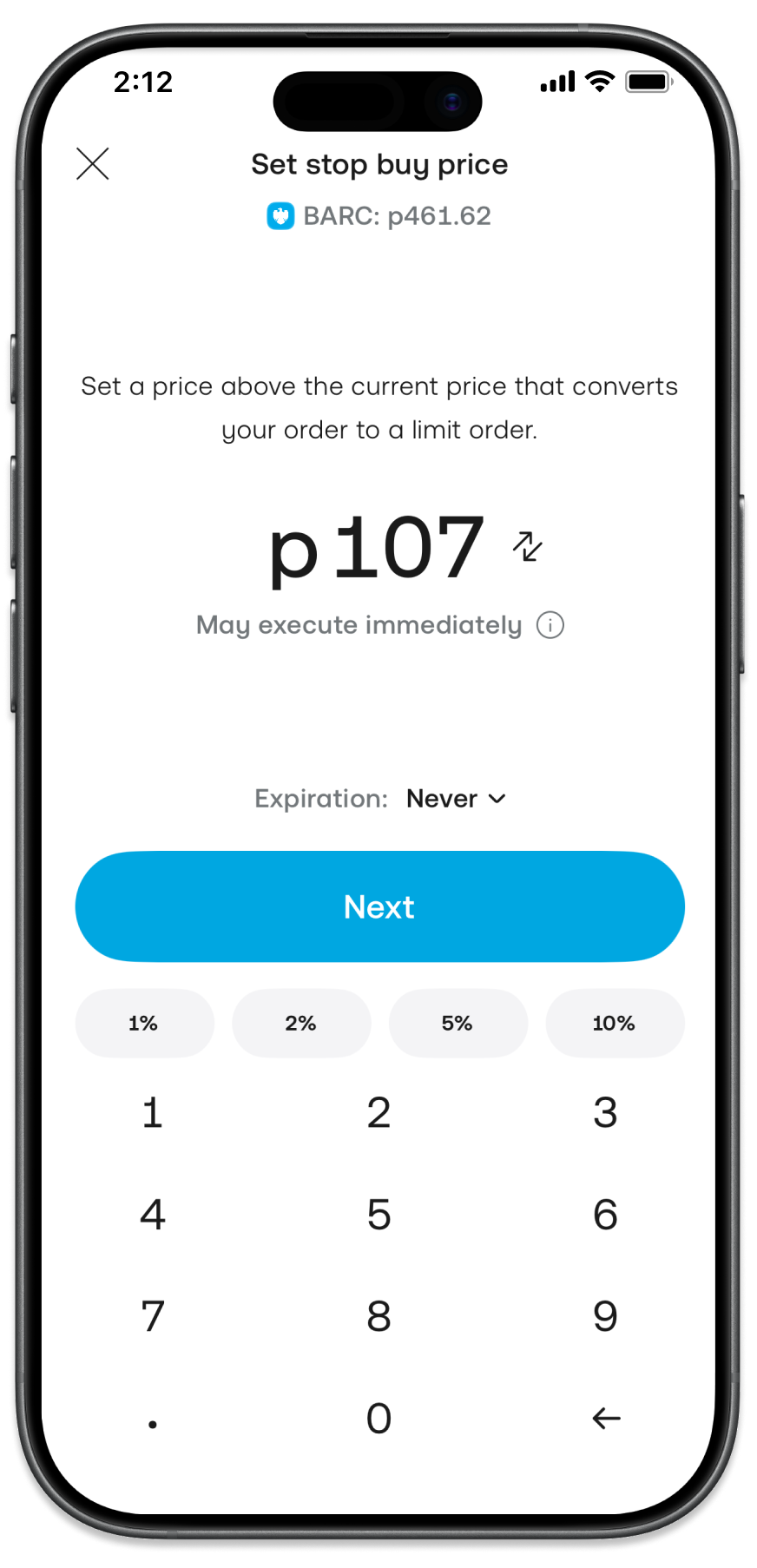Tap the price swap arrows icon

coord(527,547)
